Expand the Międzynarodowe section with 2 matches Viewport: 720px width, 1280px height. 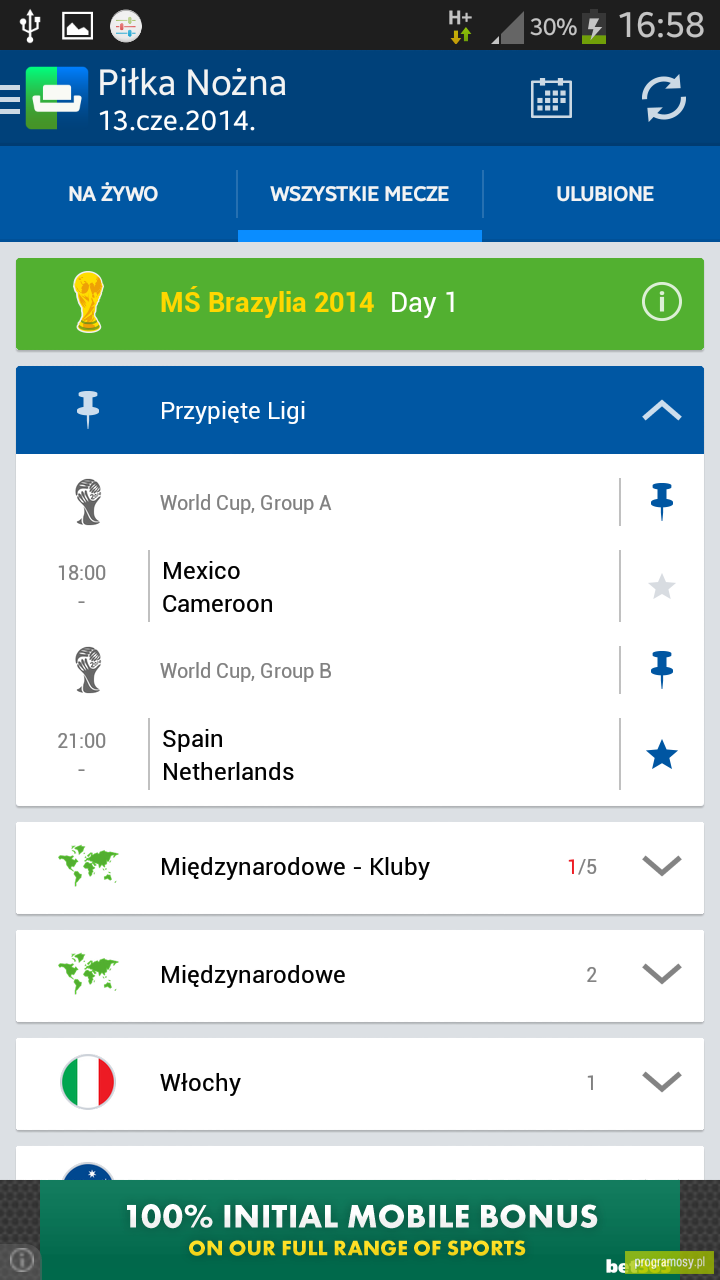(x=360, y=975)
